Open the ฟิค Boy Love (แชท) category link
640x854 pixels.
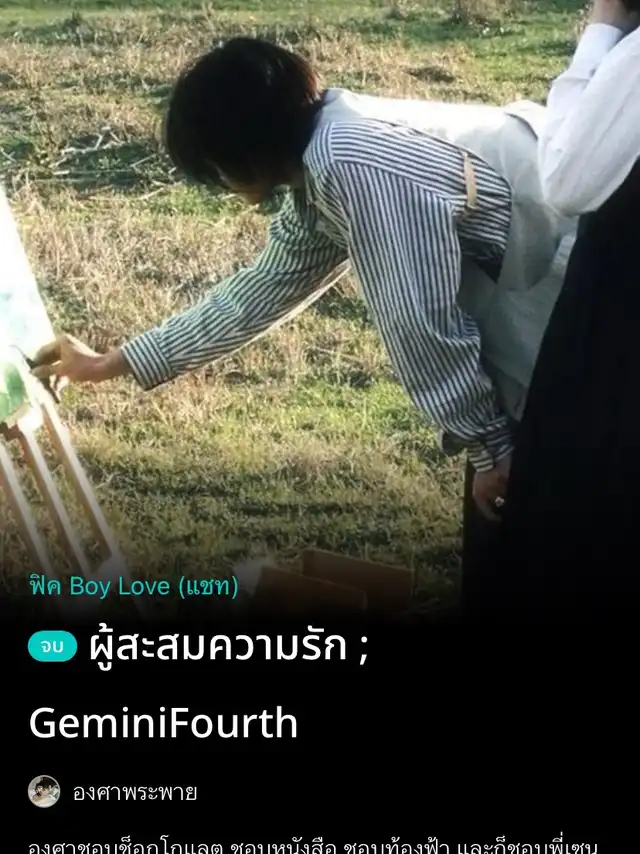(x=133, y=587)
